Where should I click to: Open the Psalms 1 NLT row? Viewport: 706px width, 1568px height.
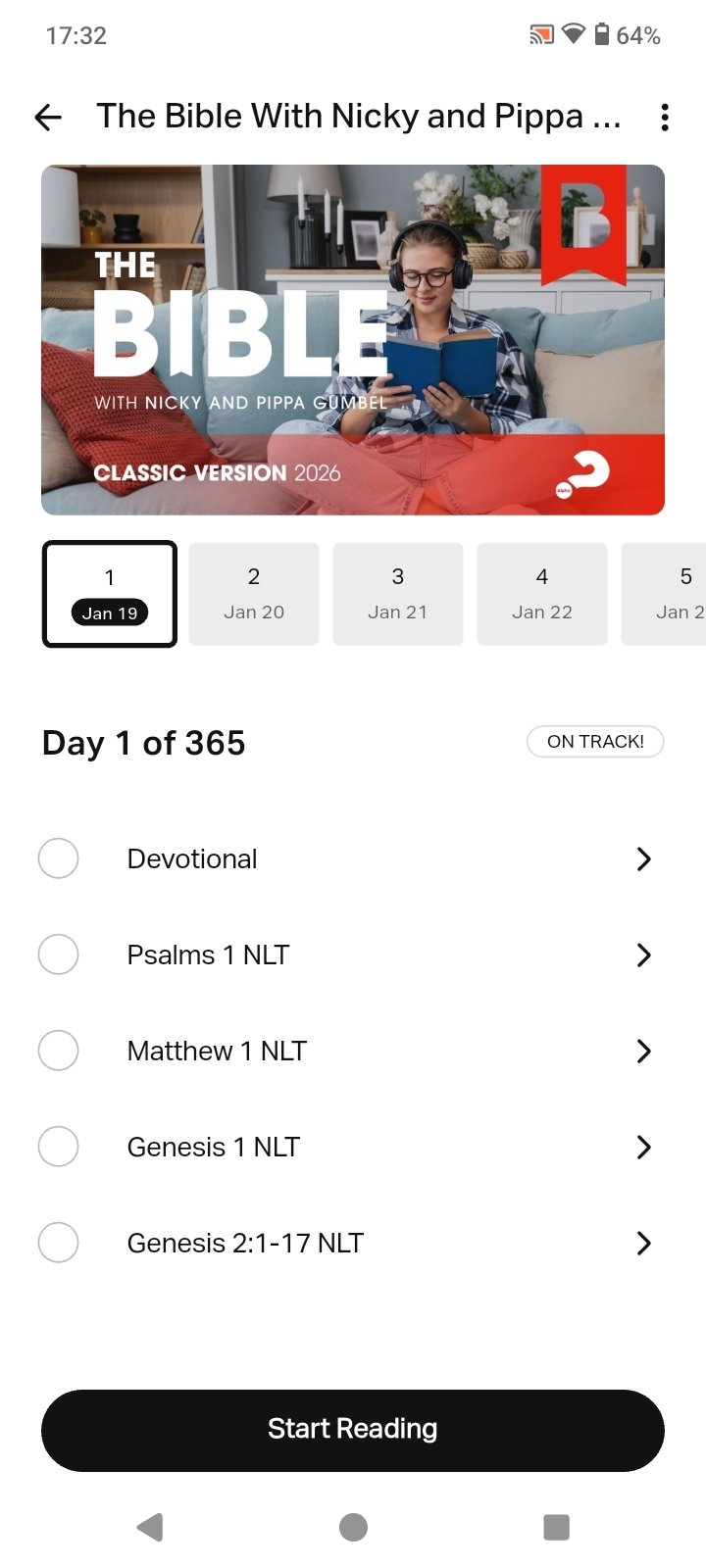pos(382,955)
